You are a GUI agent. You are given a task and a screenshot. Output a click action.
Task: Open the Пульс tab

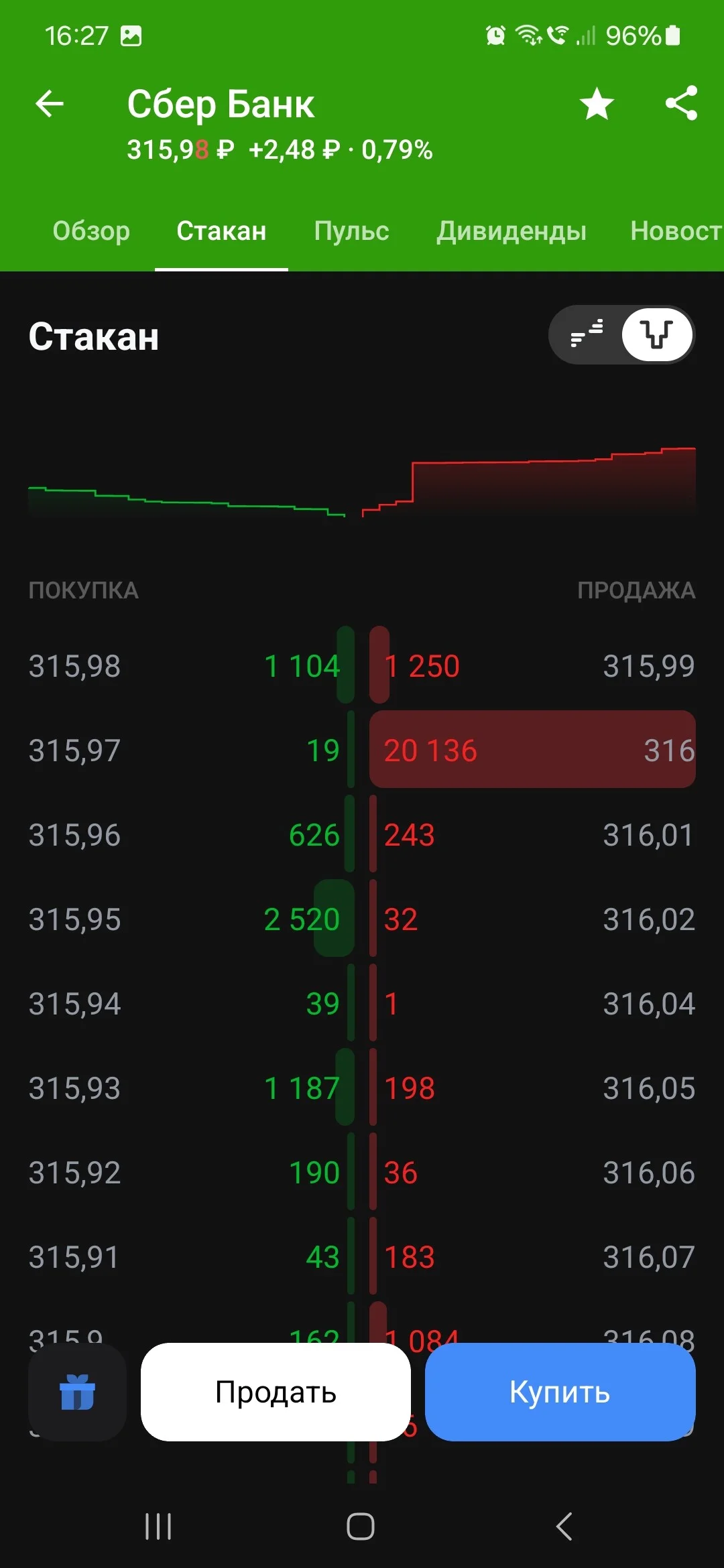coord(351,231)
